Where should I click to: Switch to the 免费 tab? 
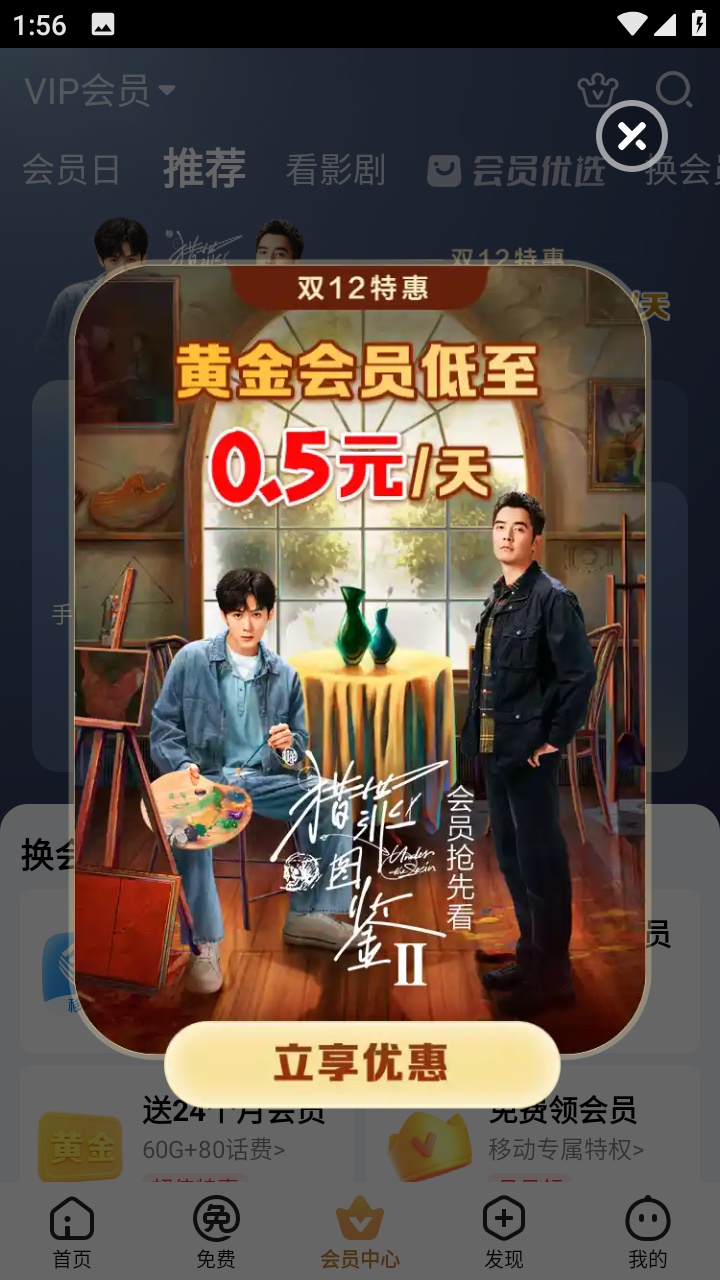(x=216, y=1232)
